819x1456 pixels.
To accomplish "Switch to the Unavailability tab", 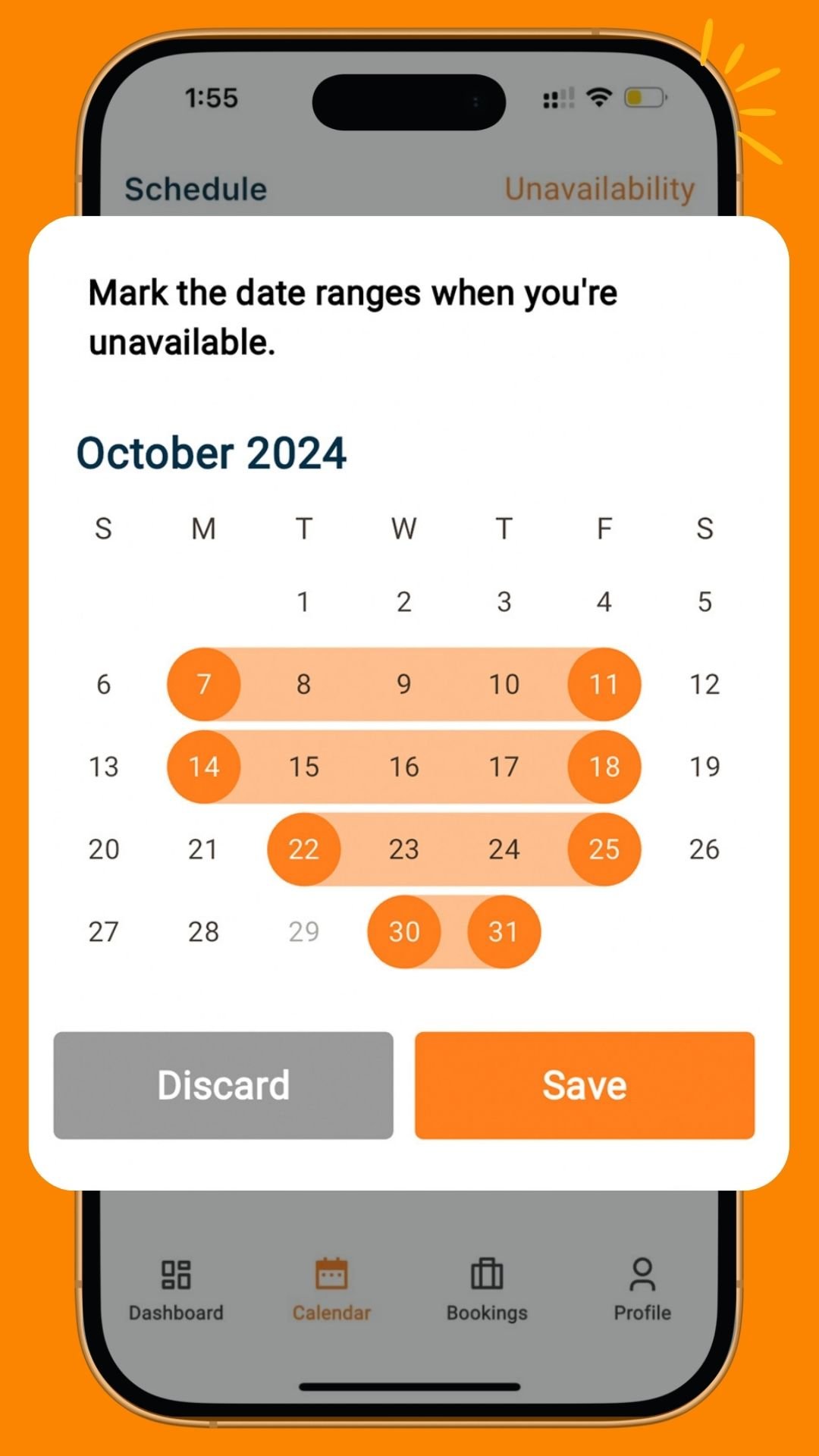I will point(599,189).
